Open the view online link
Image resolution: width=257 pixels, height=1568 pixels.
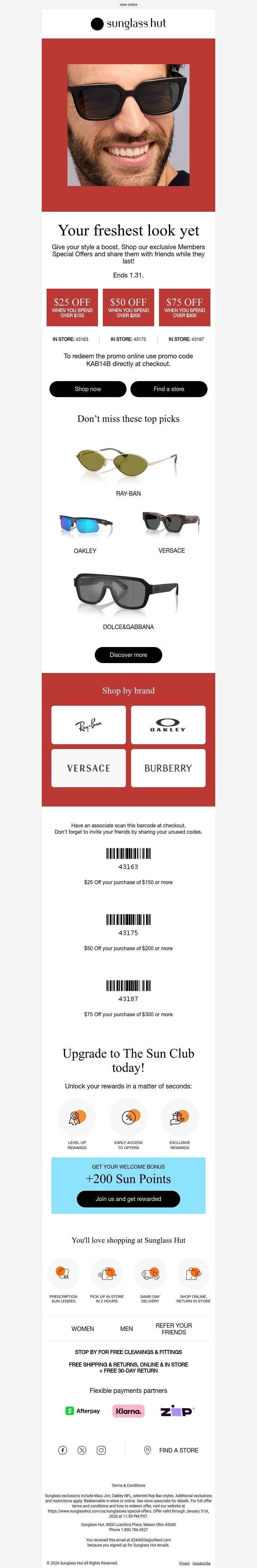(x=128, y=4)
